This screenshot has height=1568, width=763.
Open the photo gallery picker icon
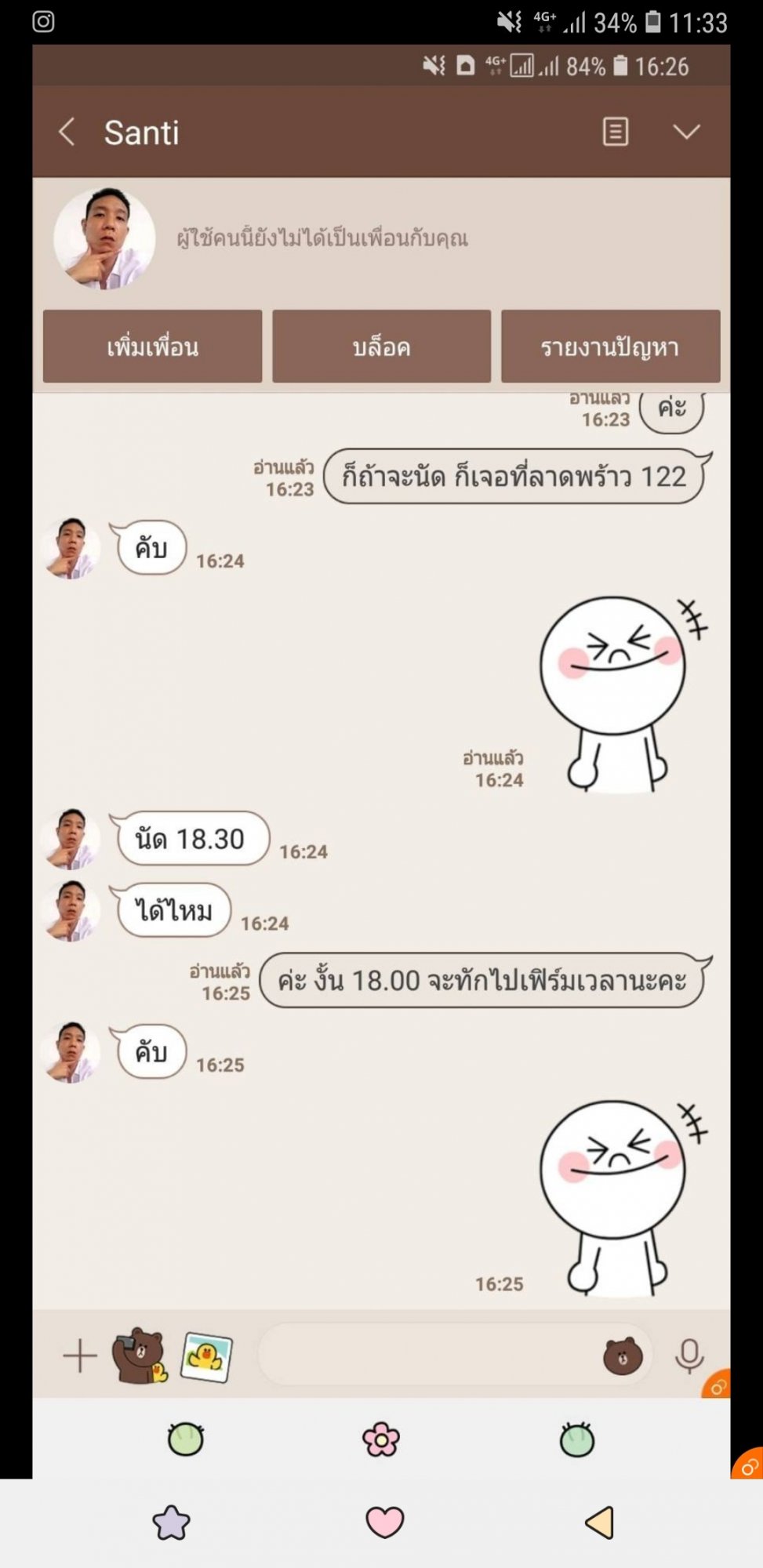coord(206,1356)
